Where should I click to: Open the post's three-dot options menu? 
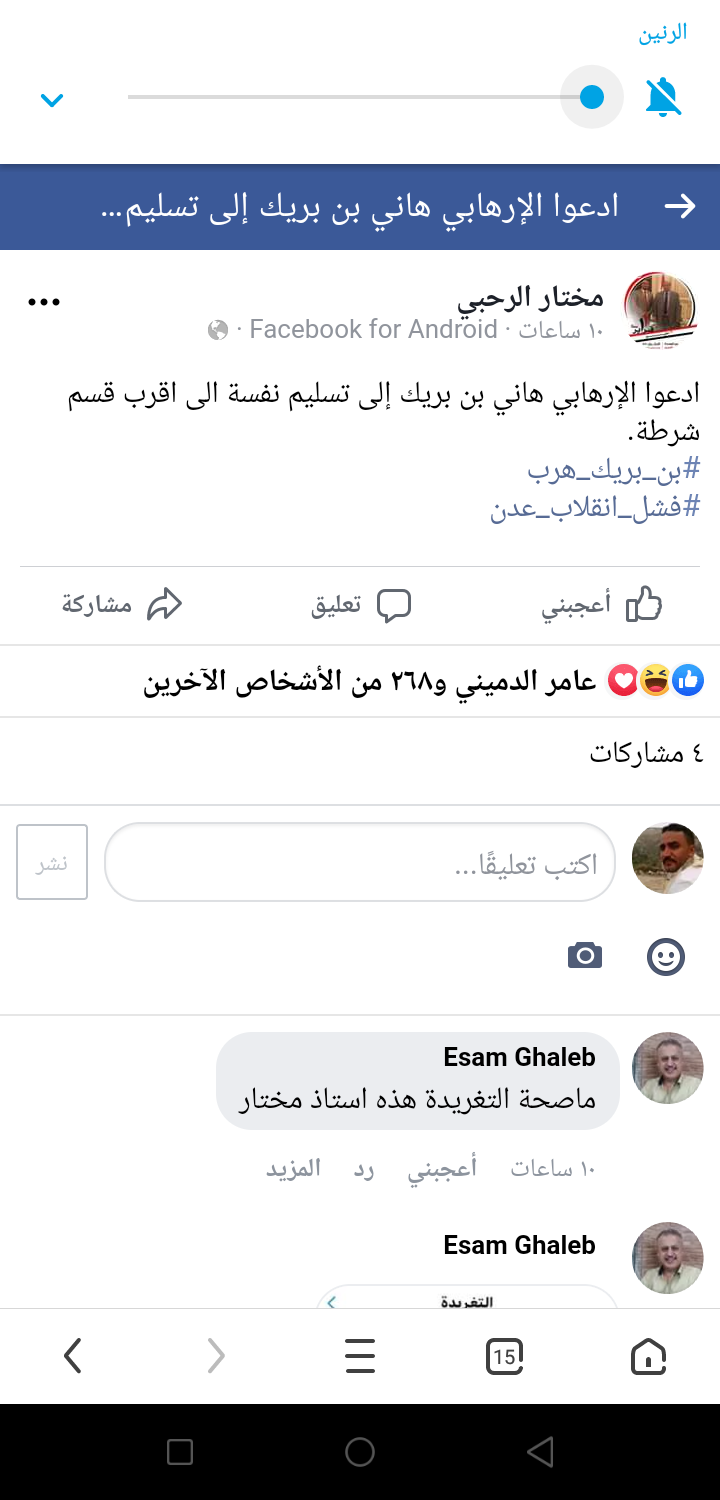tap(44, 302)
